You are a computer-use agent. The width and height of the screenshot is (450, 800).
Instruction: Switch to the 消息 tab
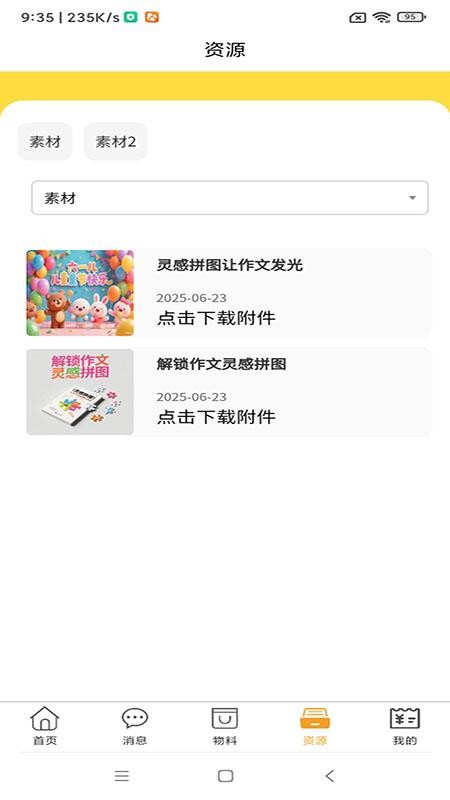135,727
